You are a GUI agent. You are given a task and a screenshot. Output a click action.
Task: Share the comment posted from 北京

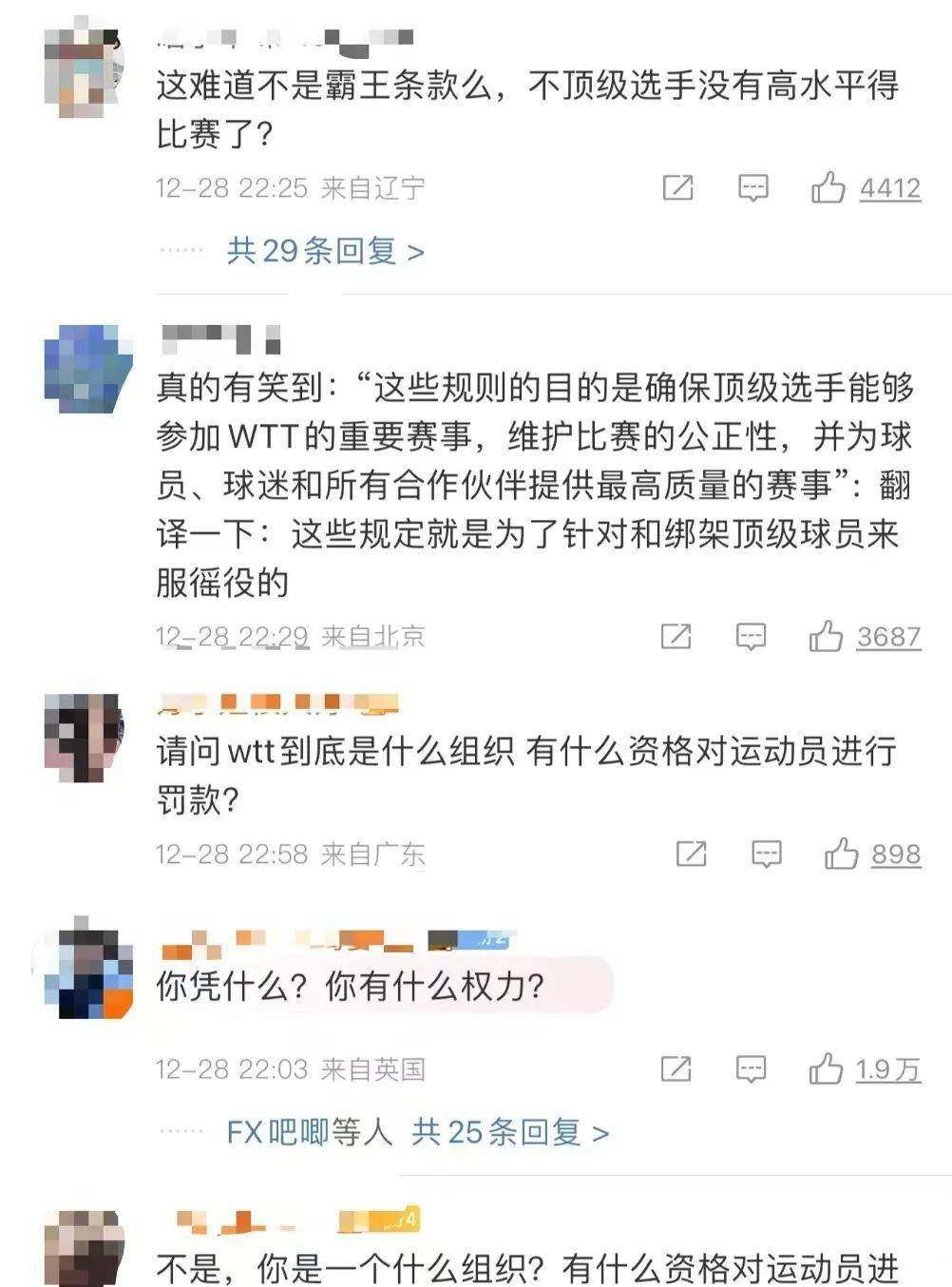click(676, 636)
